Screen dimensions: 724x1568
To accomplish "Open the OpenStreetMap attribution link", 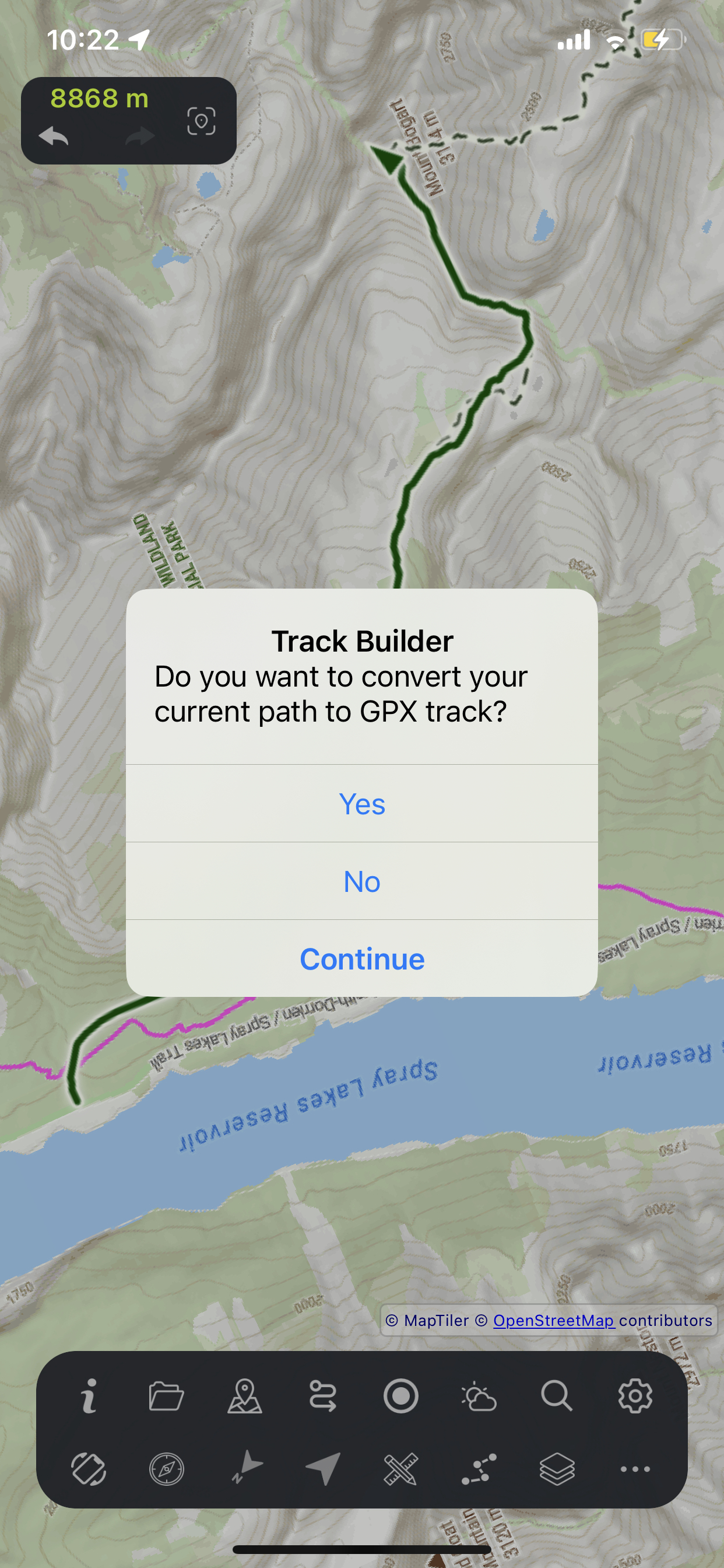I will click(553, 1320).
